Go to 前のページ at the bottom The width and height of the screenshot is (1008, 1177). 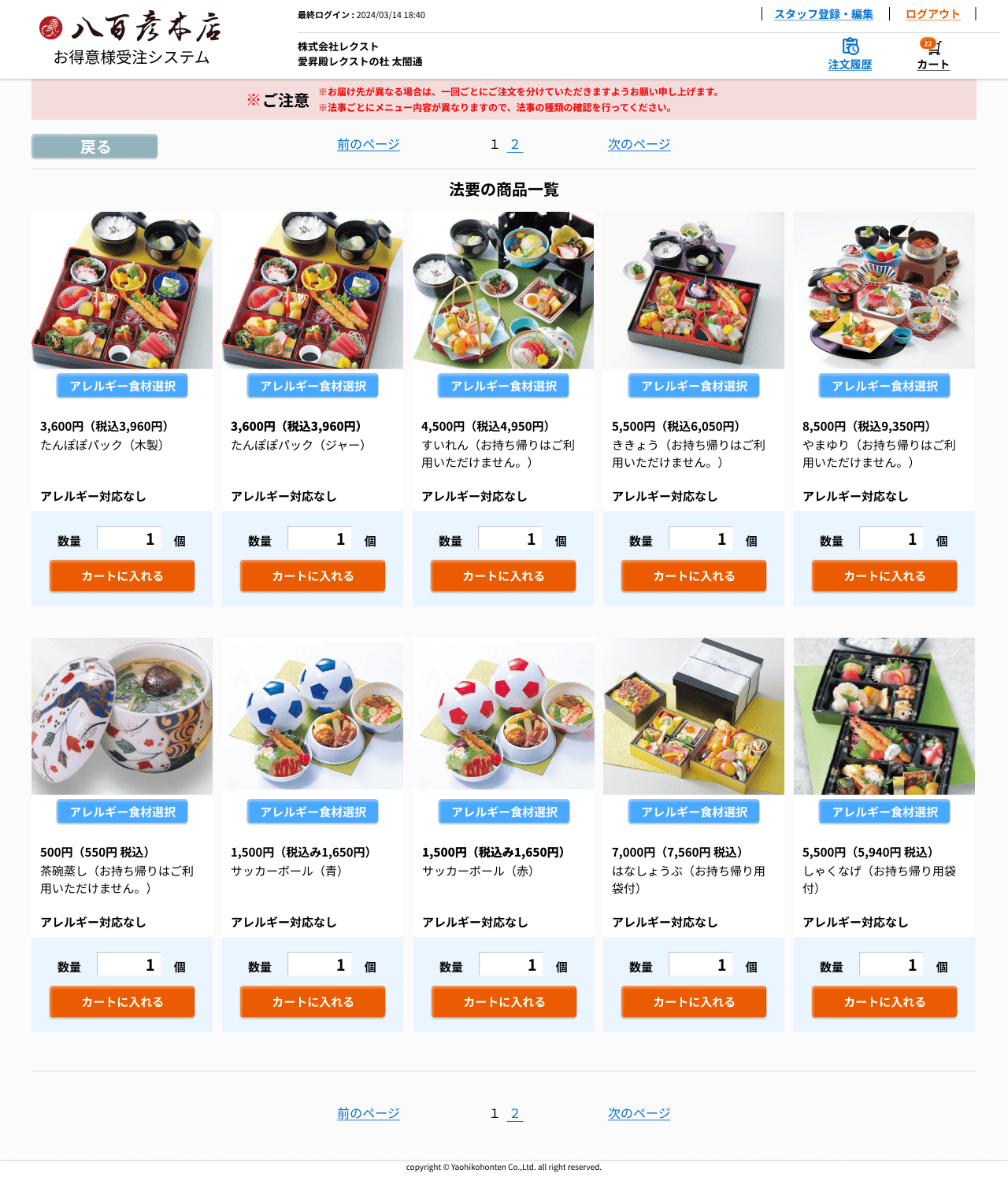tap(367, 1113)
